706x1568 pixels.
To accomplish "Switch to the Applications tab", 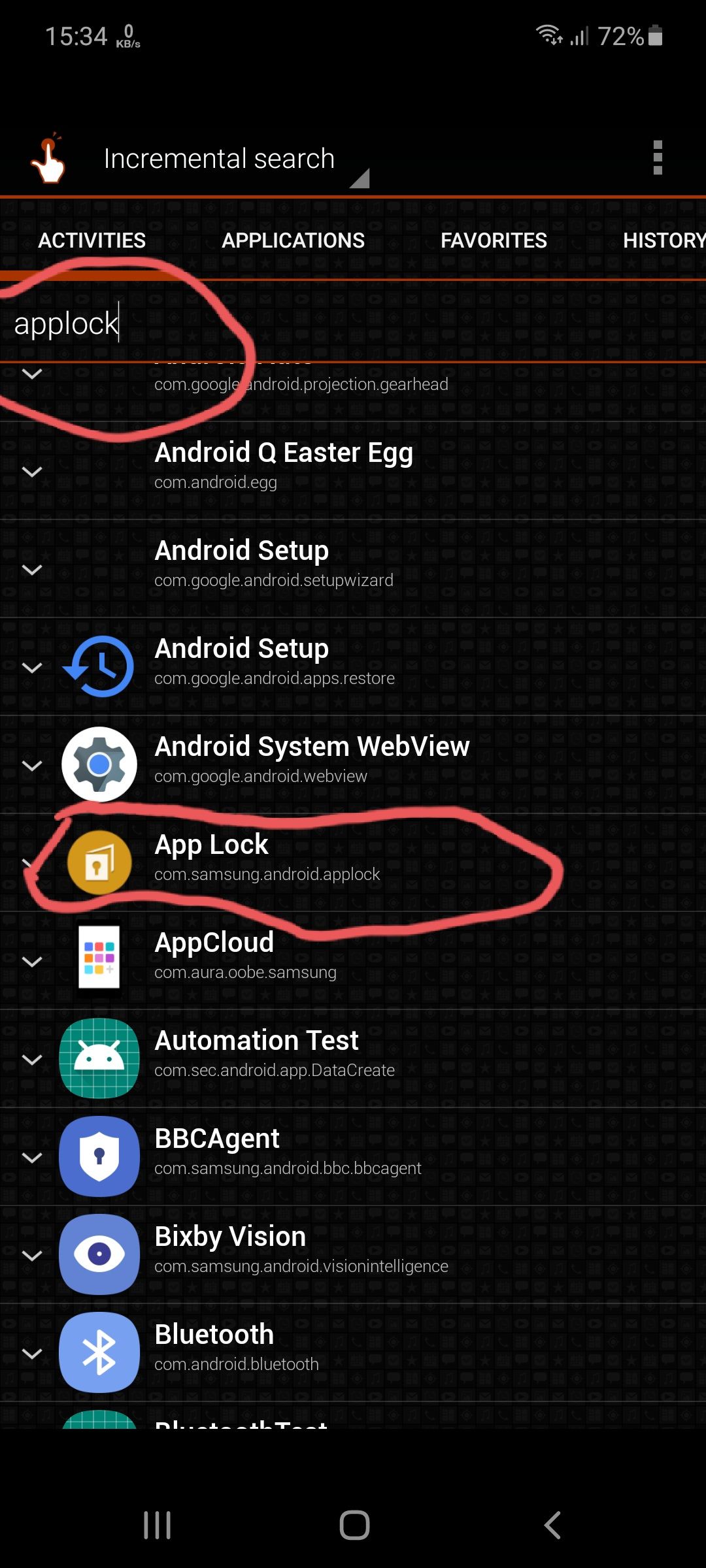I will [293, 240].
